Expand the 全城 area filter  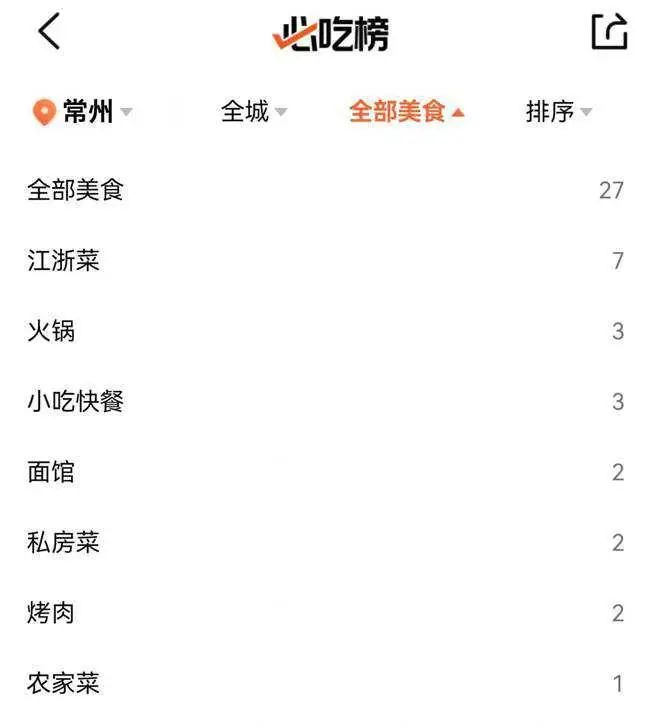pos(254,112)
